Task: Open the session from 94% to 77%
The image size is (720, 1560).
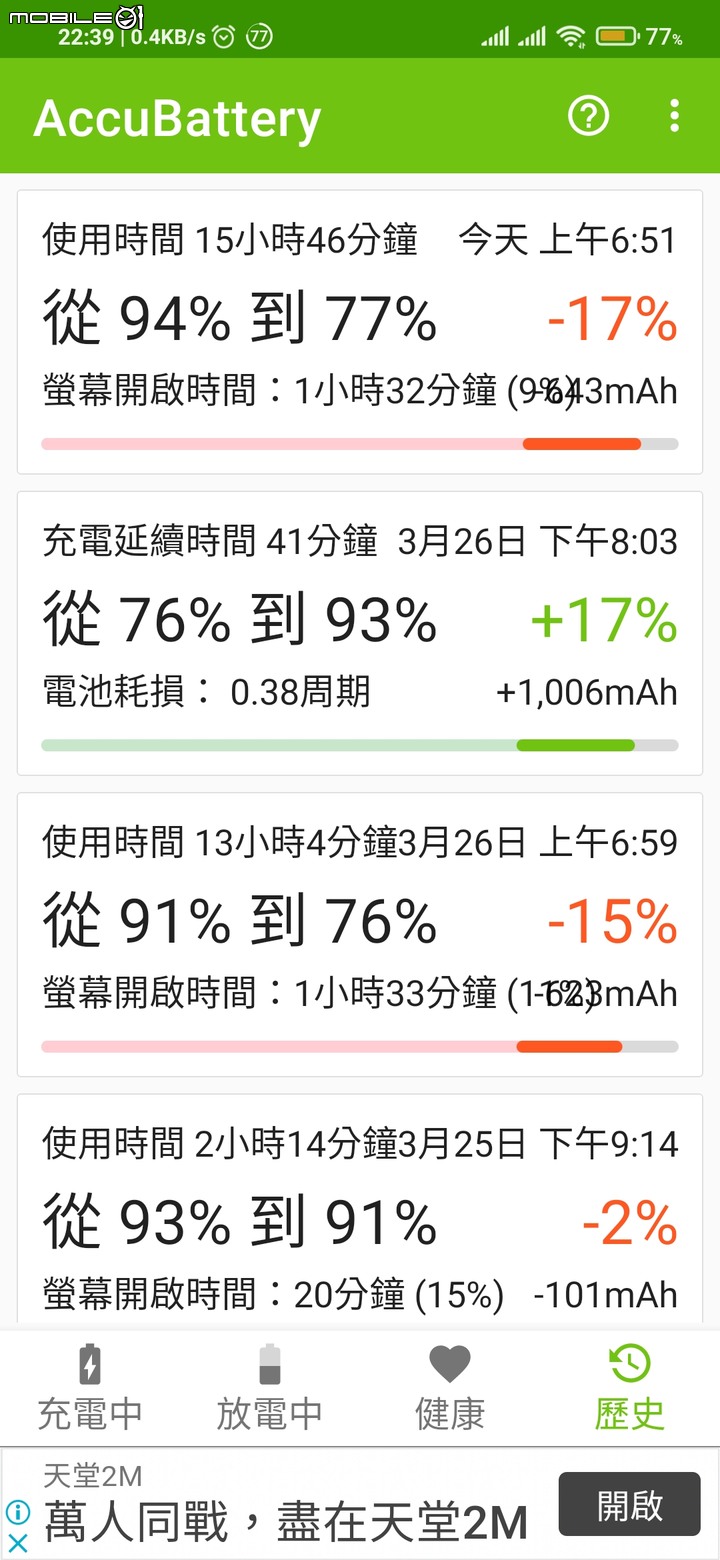Action: coord(360,332)
